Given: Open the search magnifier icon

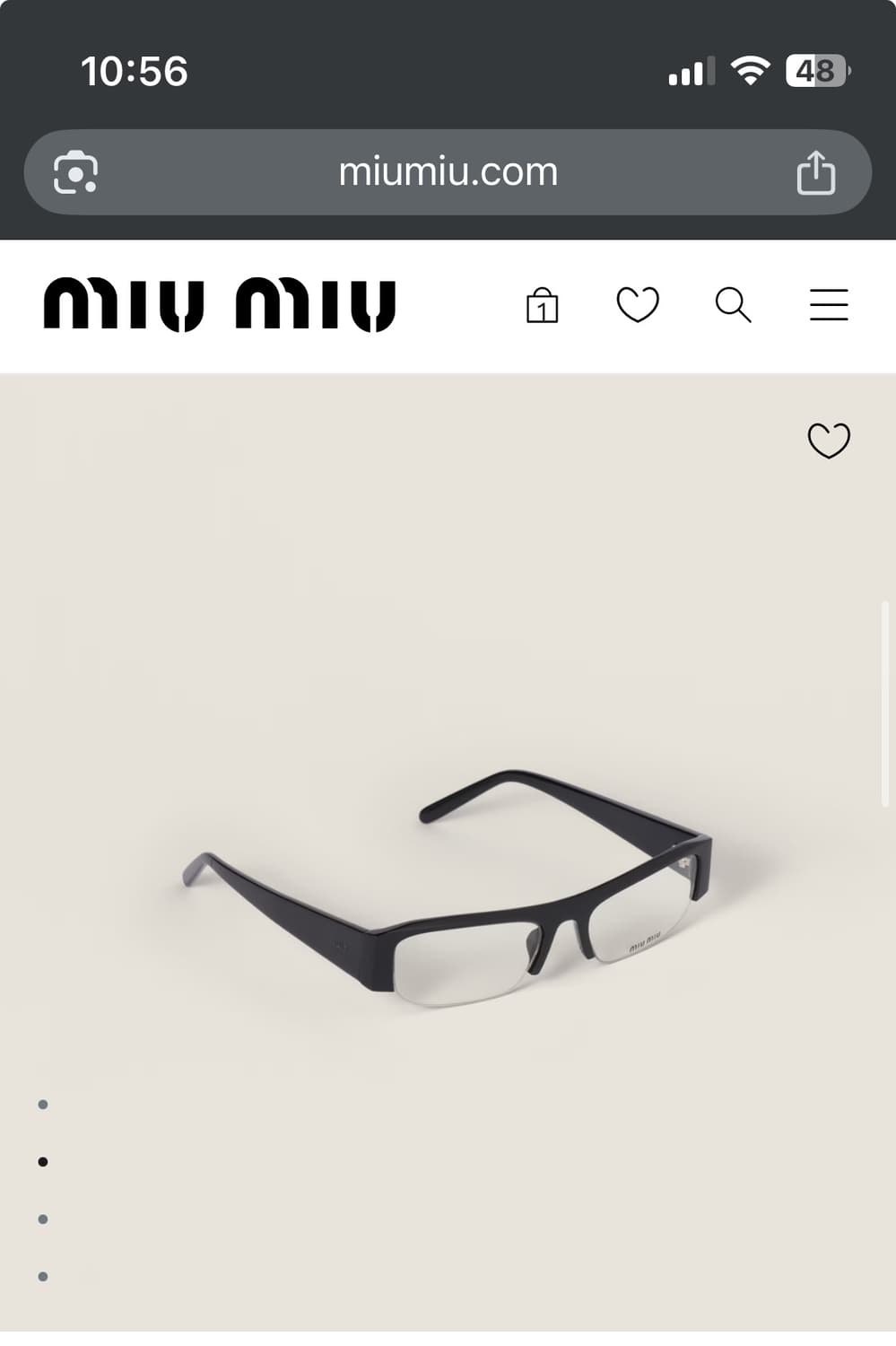Looking at the screenshot, I should [735, 305].
